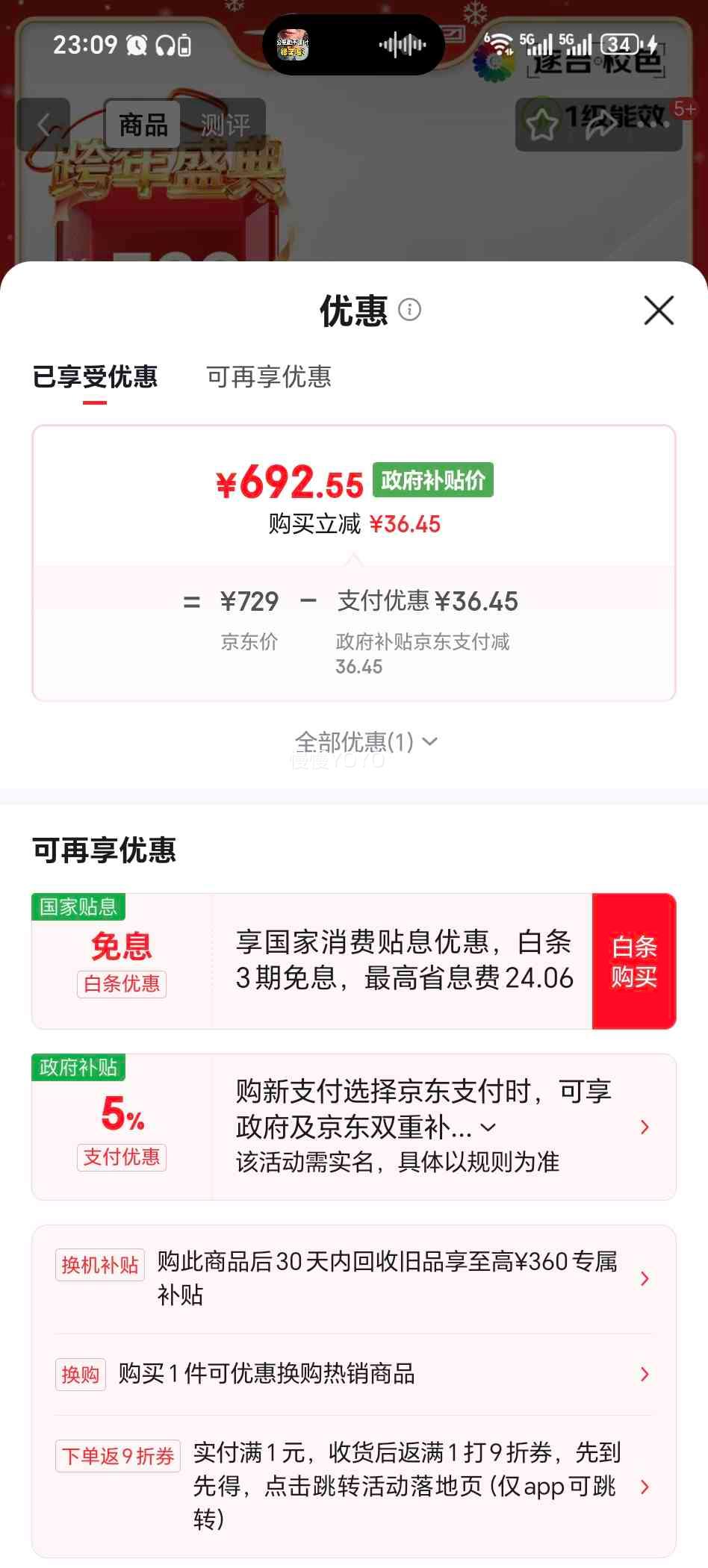Switch to the 可再享优惠 tab
The image size is (708, 1568).
[269, 379]
